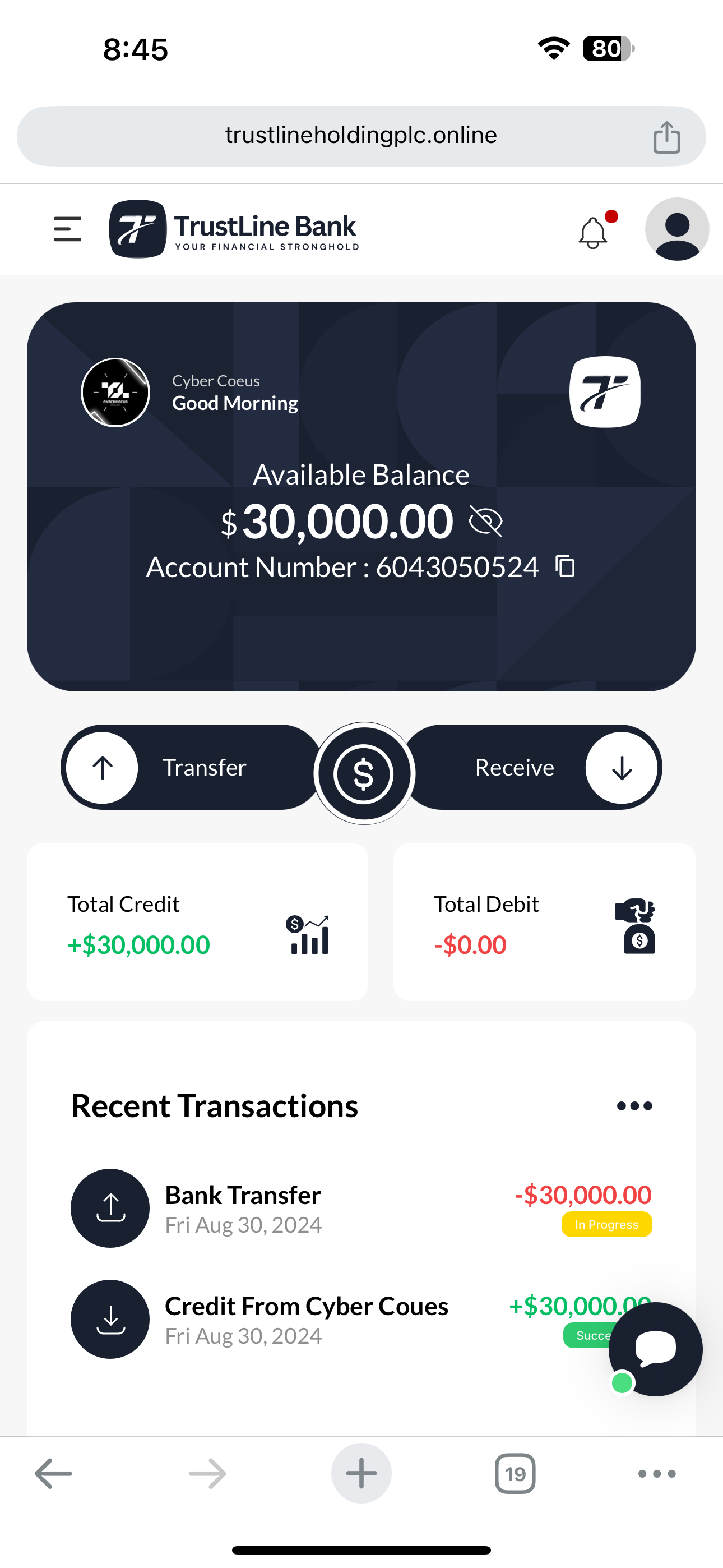Copy the account number
Image resolution: width=723 pixels, height=1568 pixels.
566,566
